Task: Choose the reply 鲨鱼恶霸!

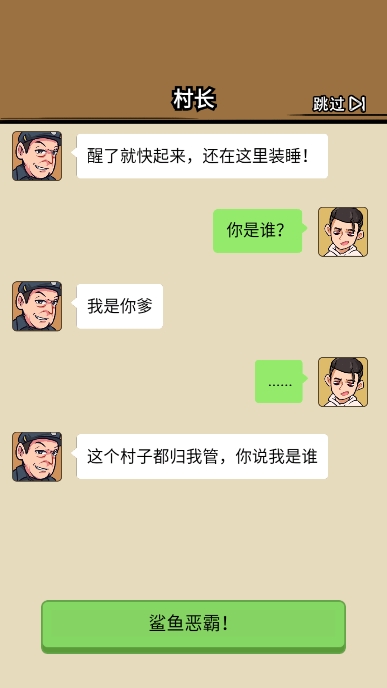Action: click(194, 627)
